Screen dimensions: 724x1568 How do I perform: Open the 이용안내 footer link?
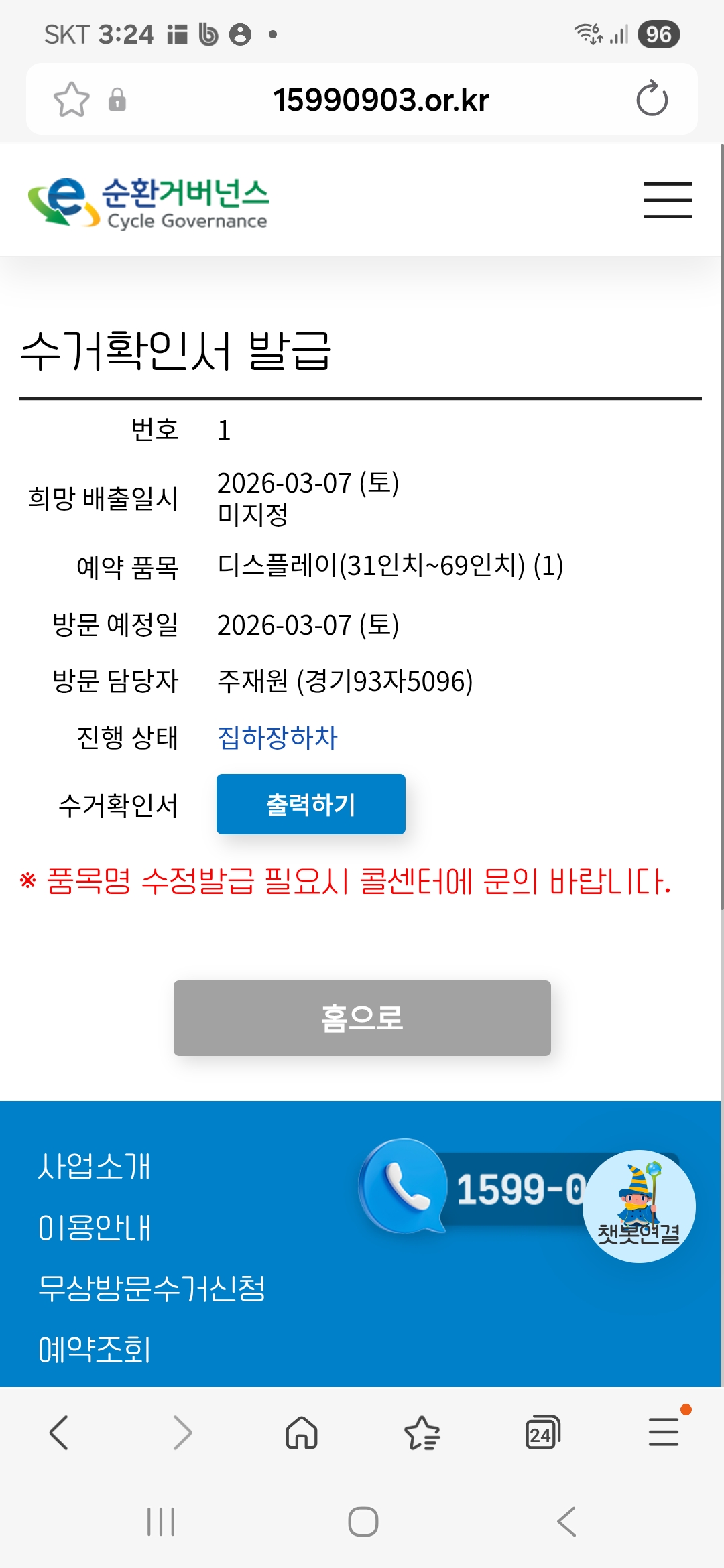point(95,1228)
